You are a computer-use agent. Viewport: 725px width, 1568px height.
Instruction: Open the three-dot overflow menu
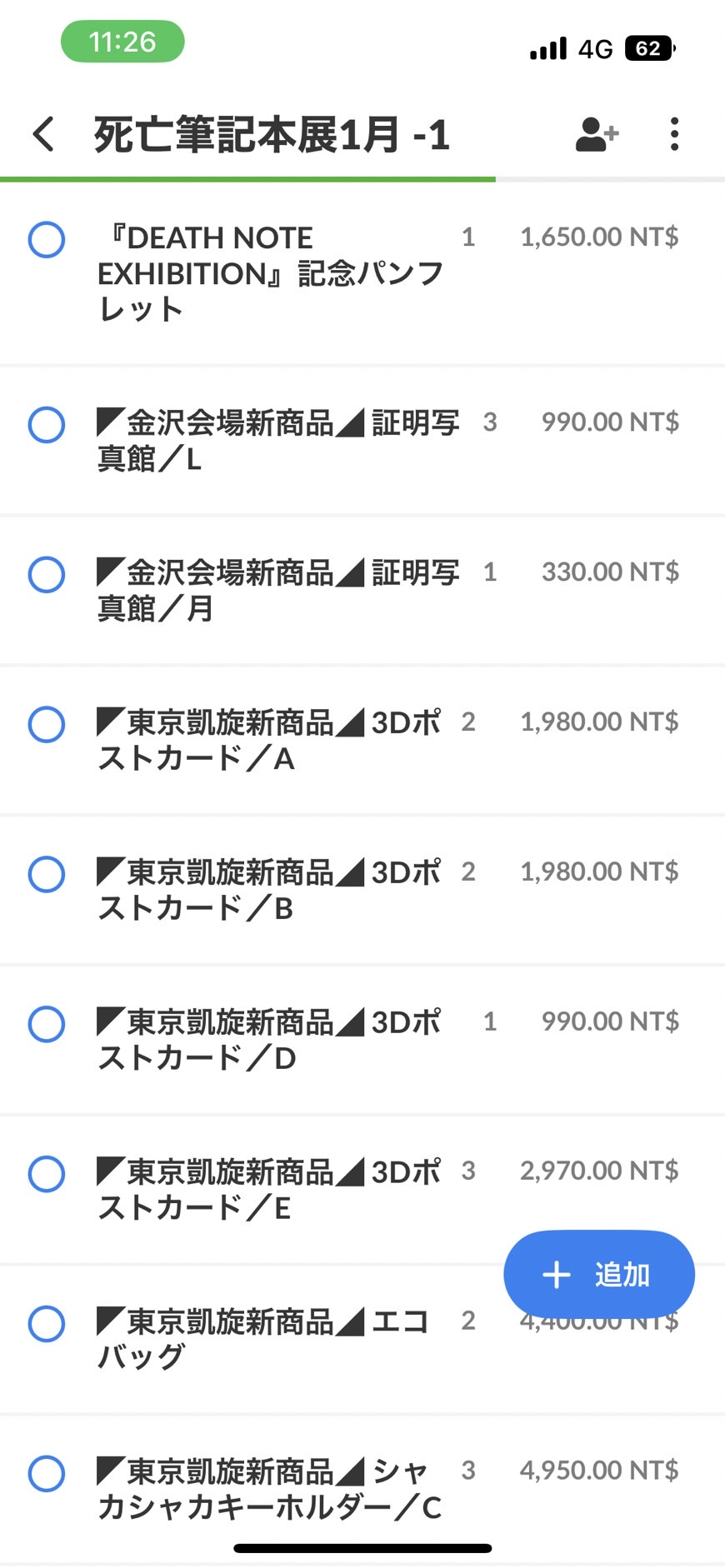tap(674, 134)
